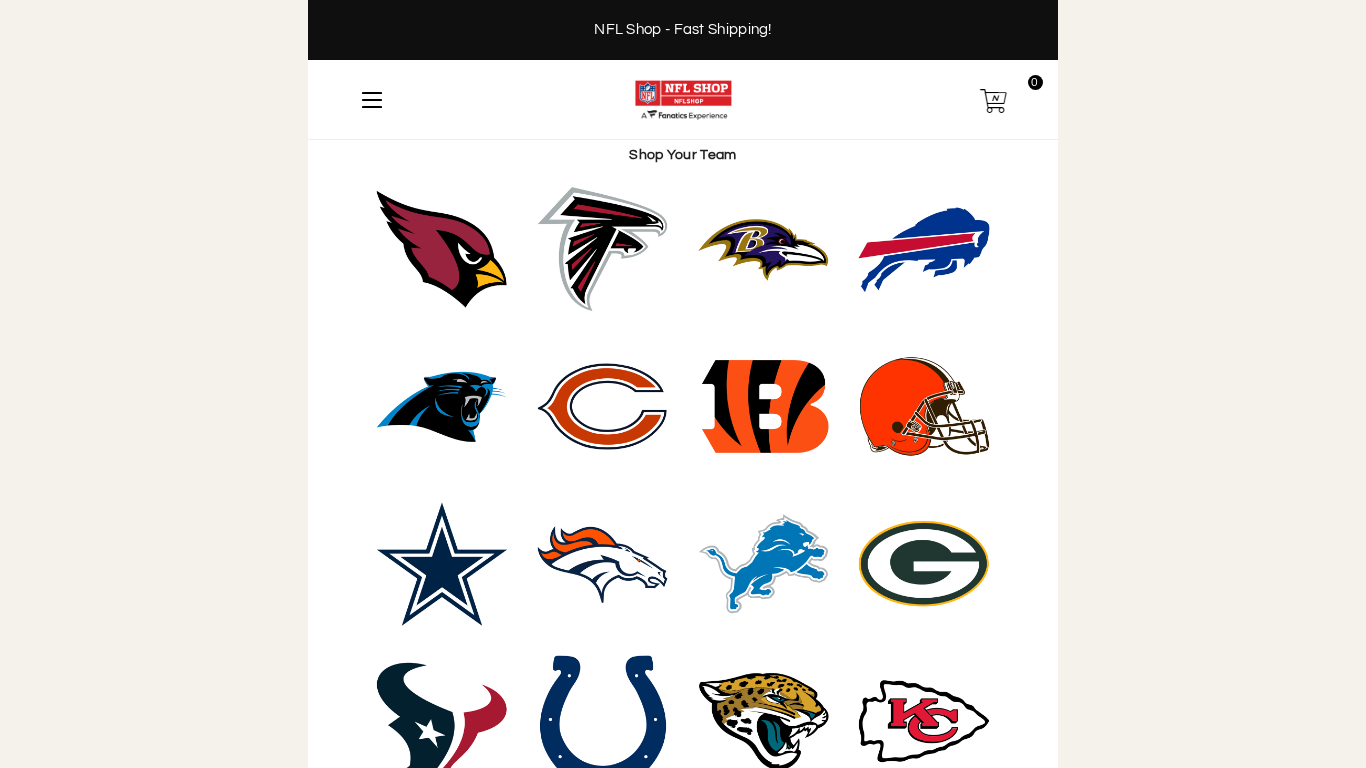Viewport: 1366px width, 768px height.
Task: Choose the Green Bay Packers tile
Action: [924, 564]
